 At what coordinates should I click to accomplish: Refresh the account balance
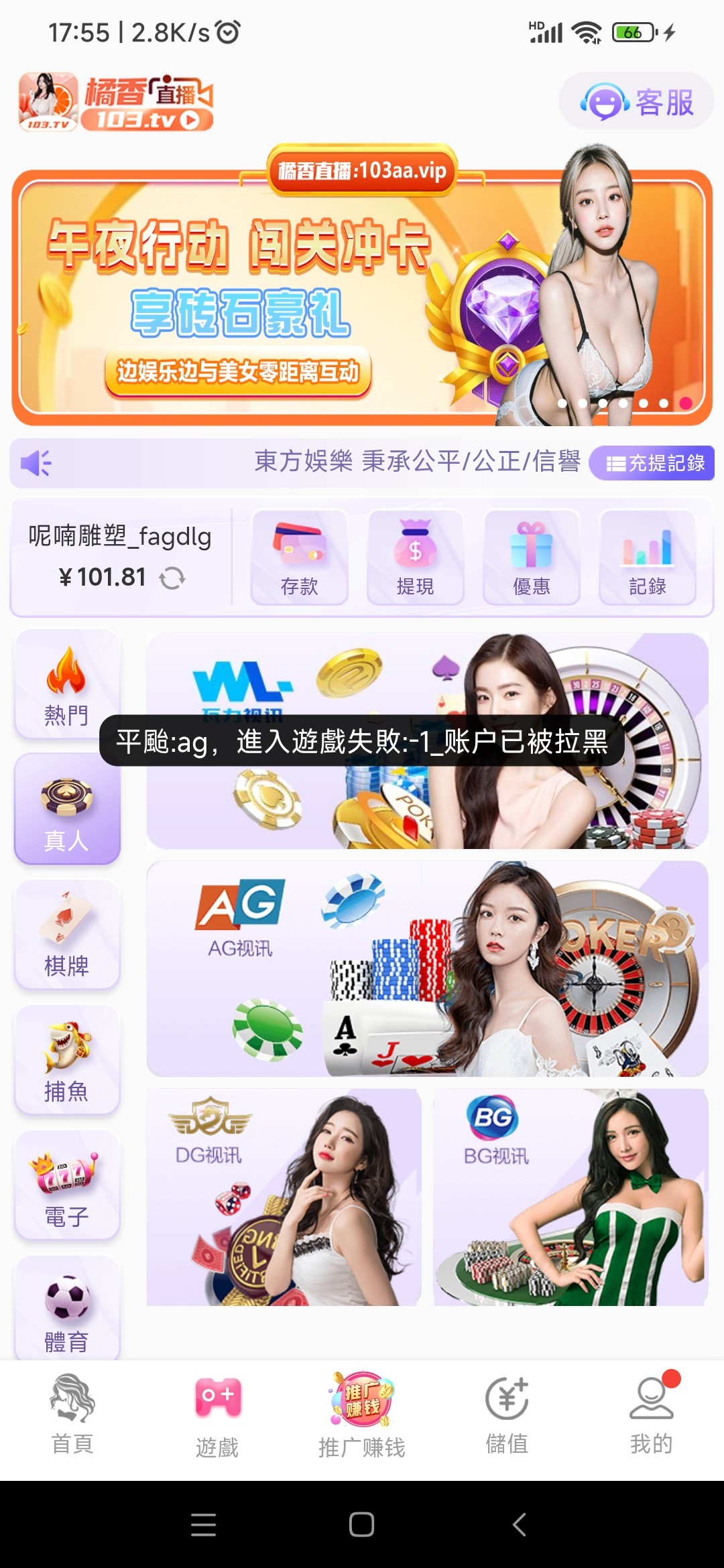tap(172, 578)
